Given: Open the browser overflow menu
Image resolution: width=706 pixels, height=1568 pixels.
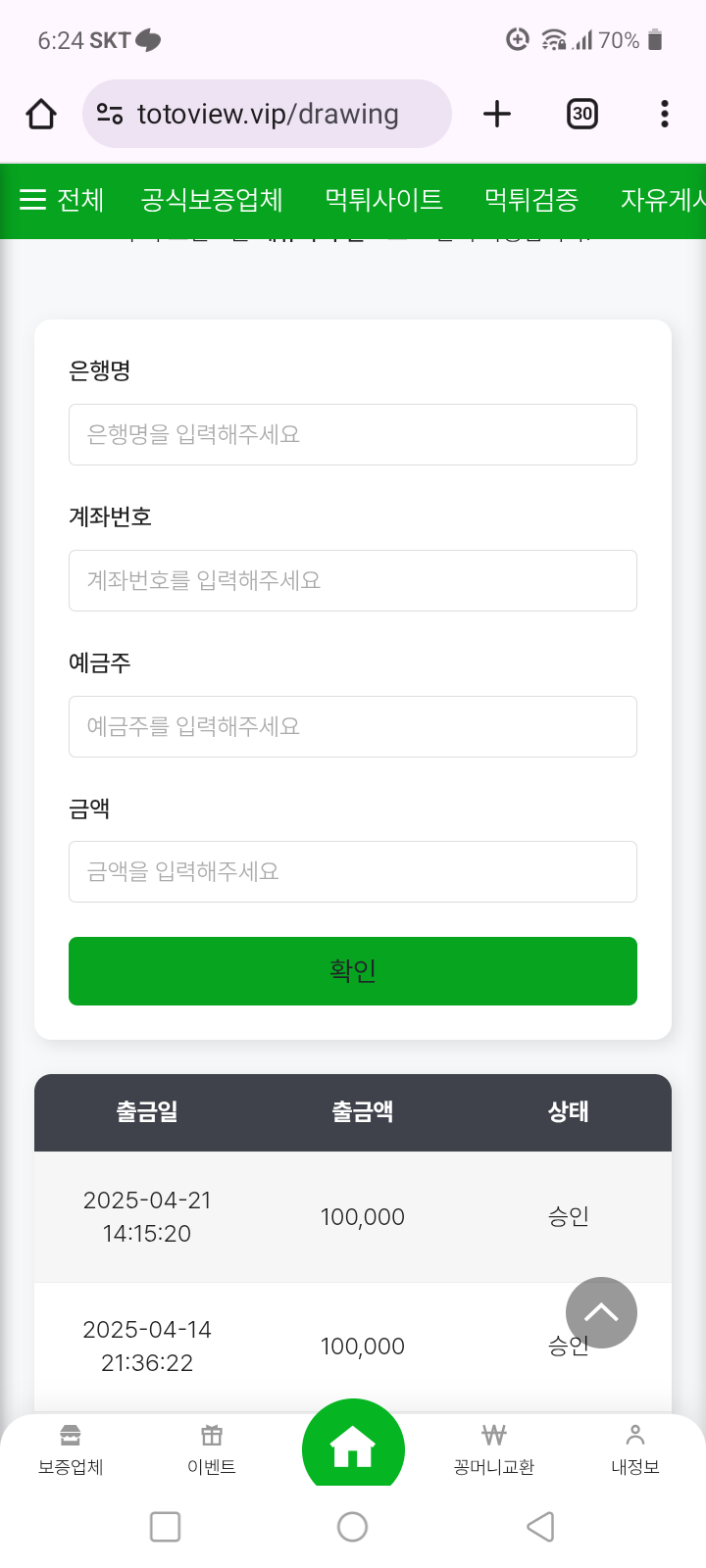Looking at the screenshot, I should click(665, 114).
